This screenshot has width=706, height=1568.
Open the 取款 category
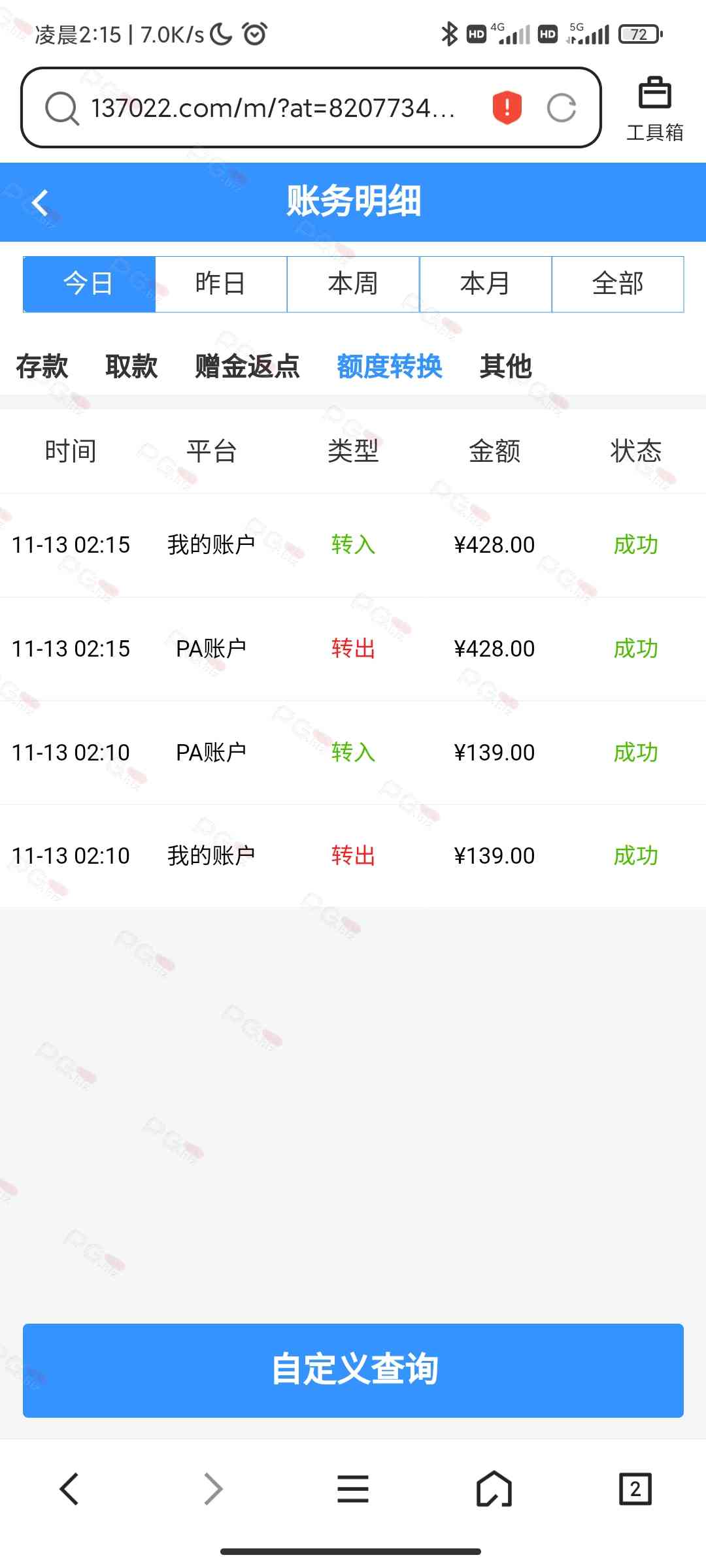[131, 366]
